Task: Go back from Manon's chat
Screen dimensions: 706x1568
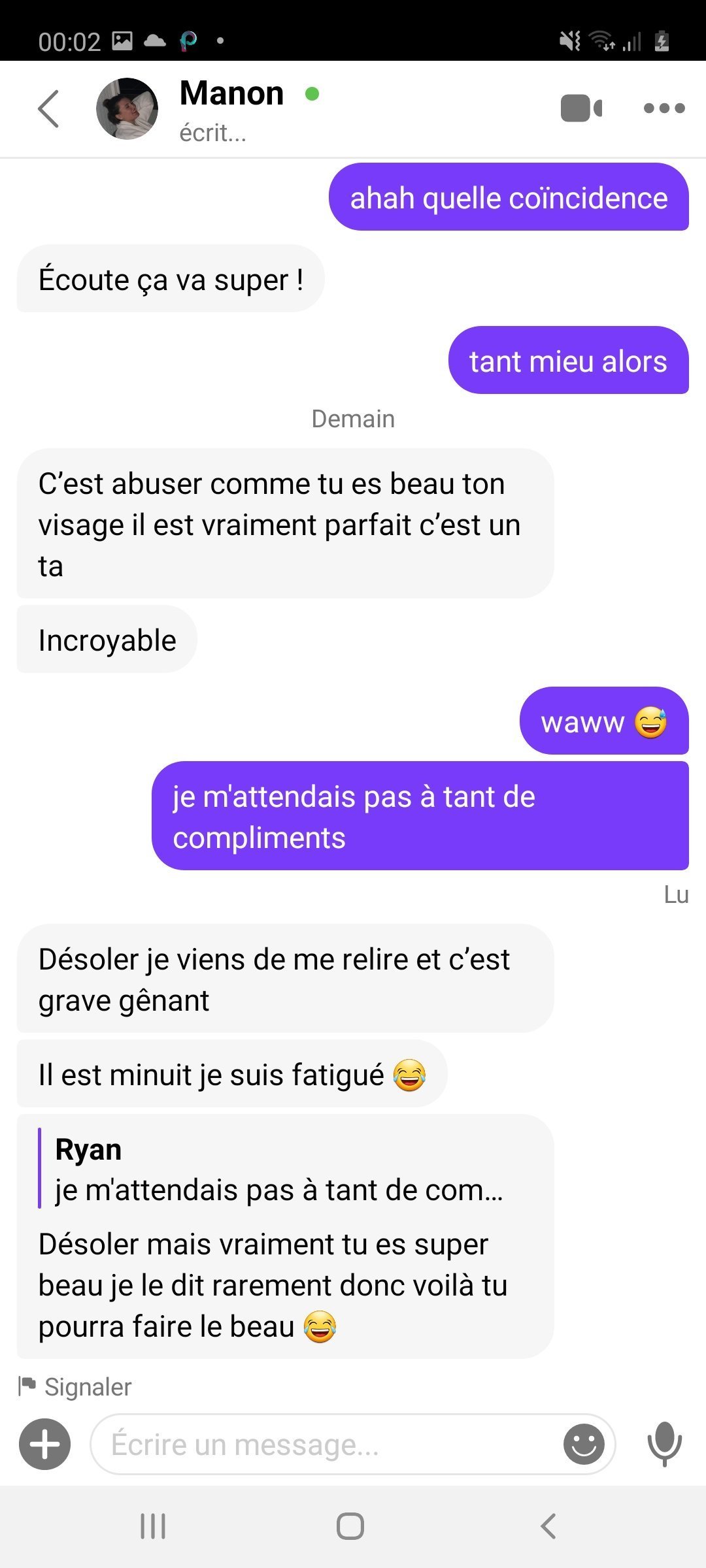Action: click(49, 108)
